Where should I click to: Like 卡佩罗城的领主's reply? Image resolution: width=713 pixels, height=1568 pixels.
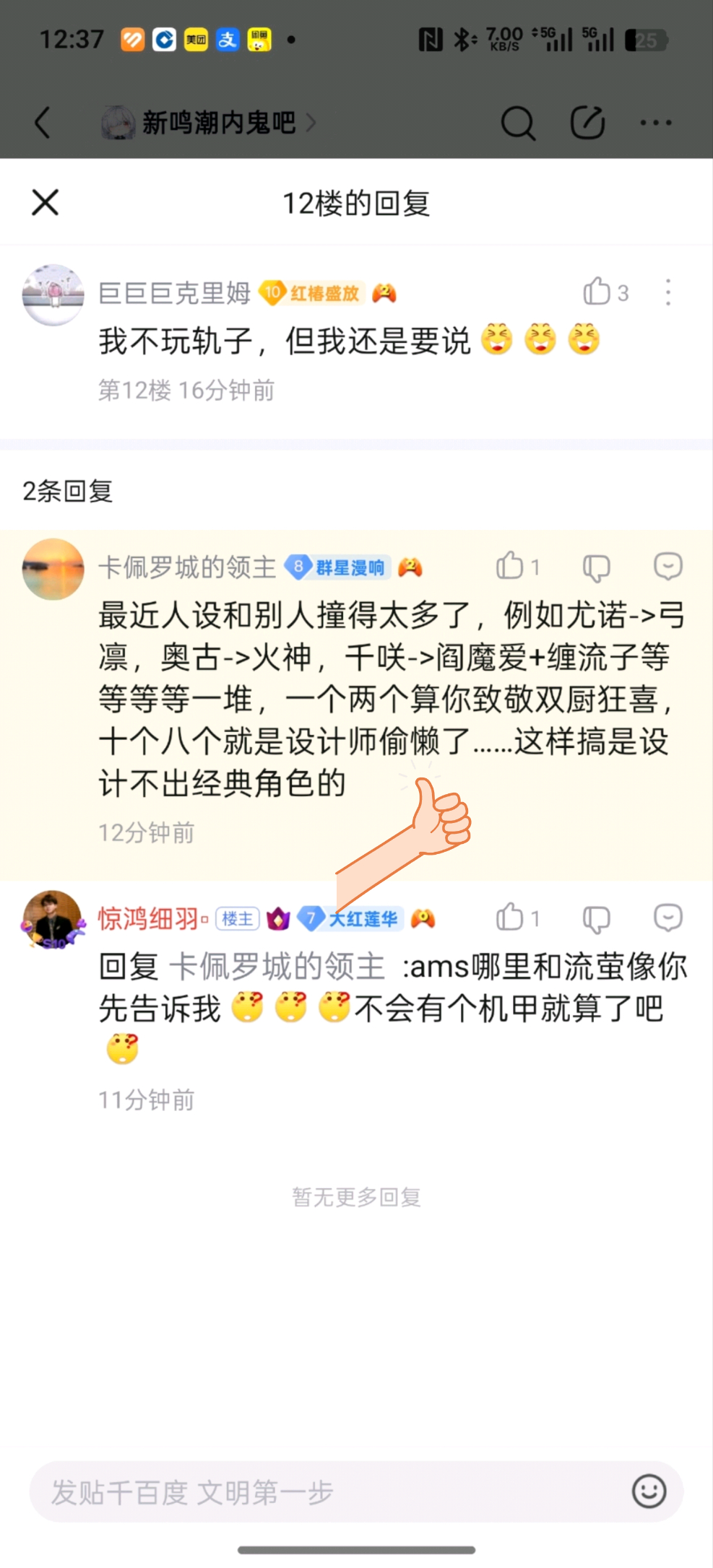[x=510, y=567]
